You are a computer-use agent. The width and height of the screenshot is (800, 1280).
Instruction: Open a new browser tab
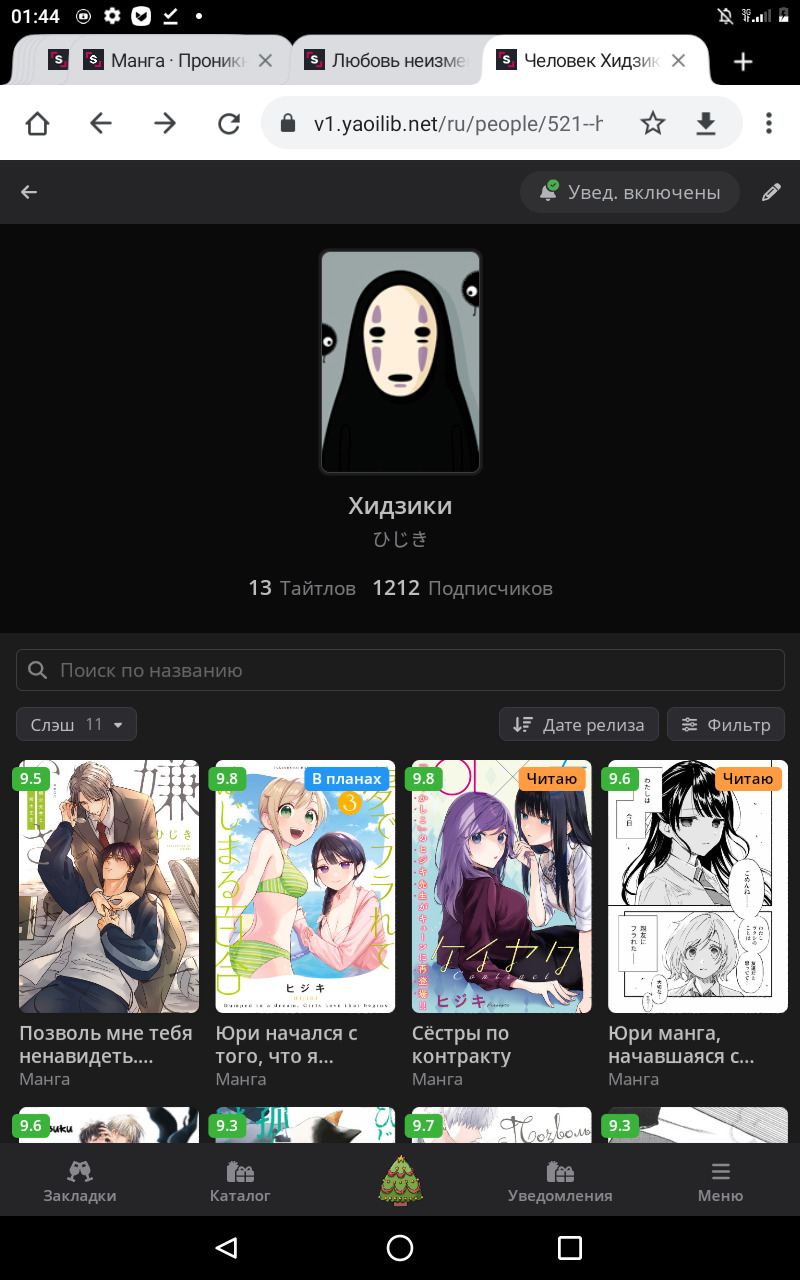(x=743, y=62)
